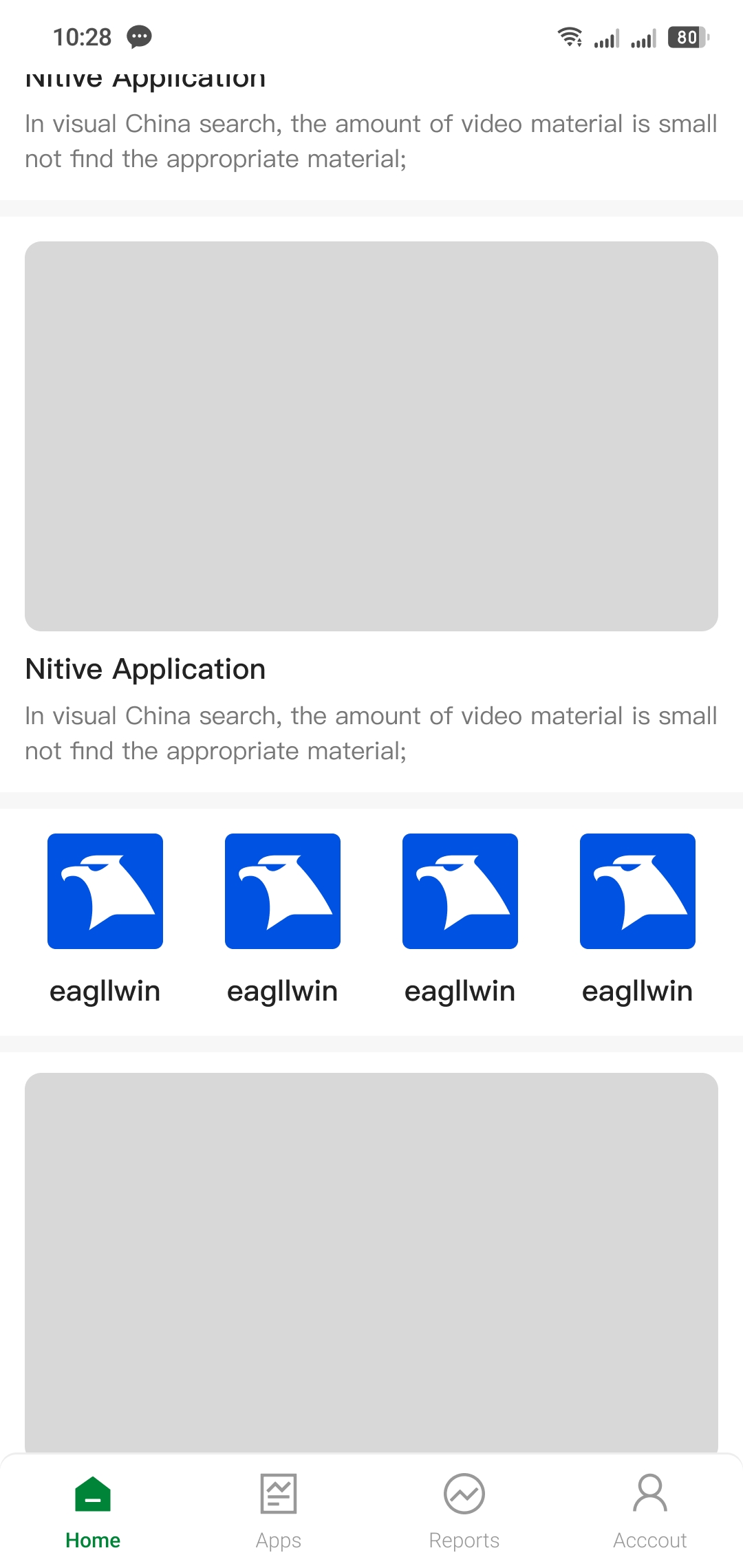Open the Reports tab

(x=464, y=1510)
